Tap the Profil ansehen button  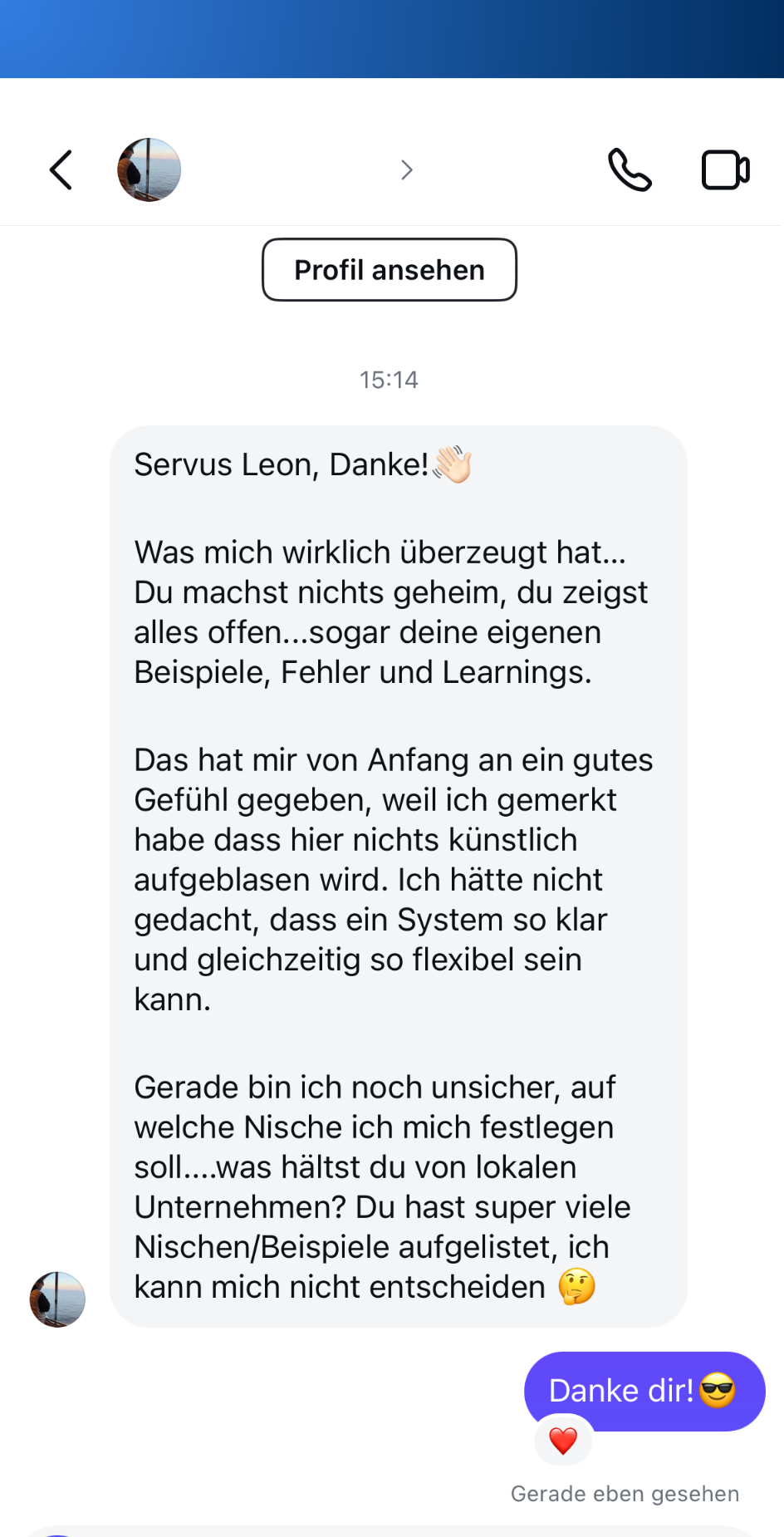point(389,270)
